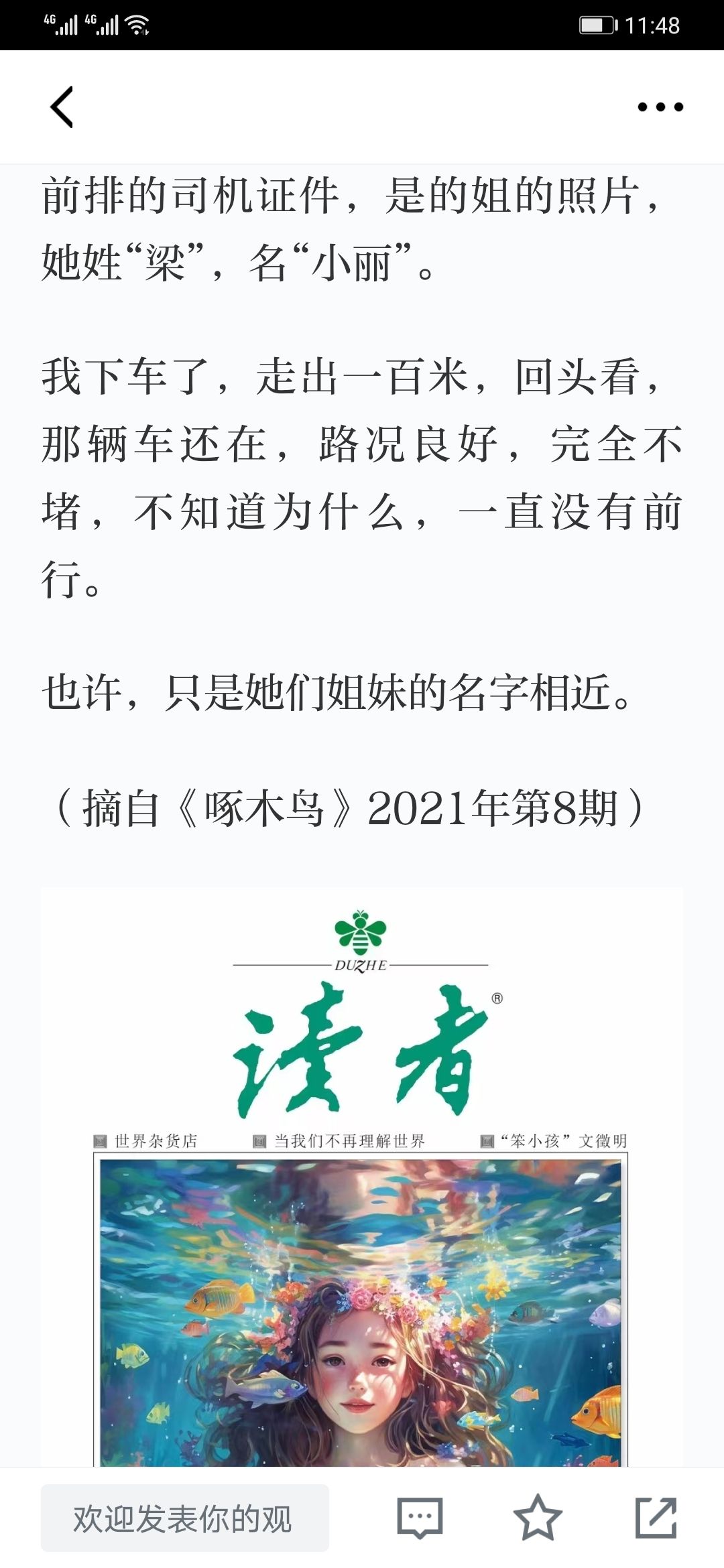The height and width of the screenshot is (1568, 724).
Task: Open the 读者 magazine cover image
Action: [x=362, y=1177]
